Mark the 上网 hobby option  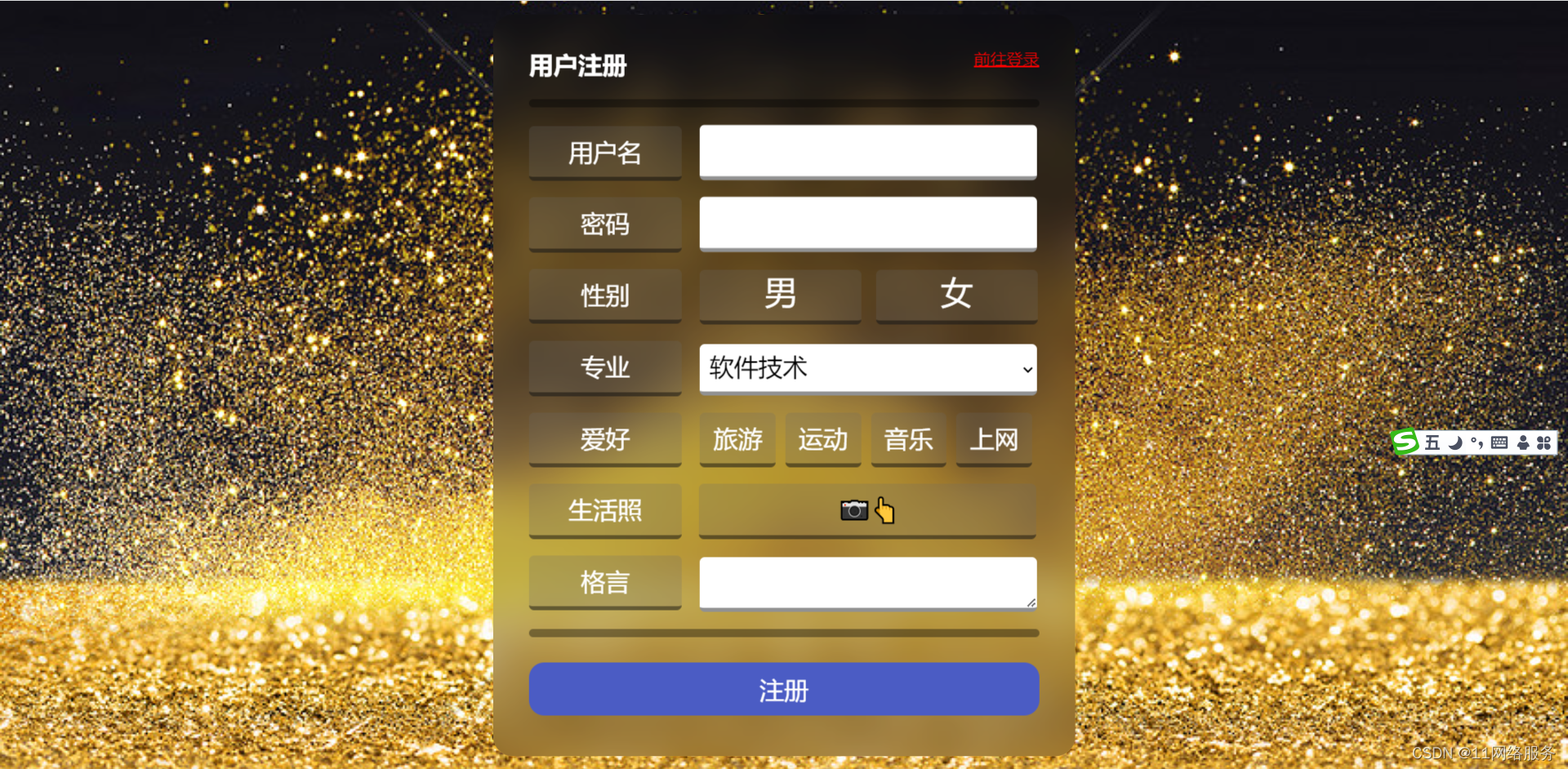[x=993, y=439]
